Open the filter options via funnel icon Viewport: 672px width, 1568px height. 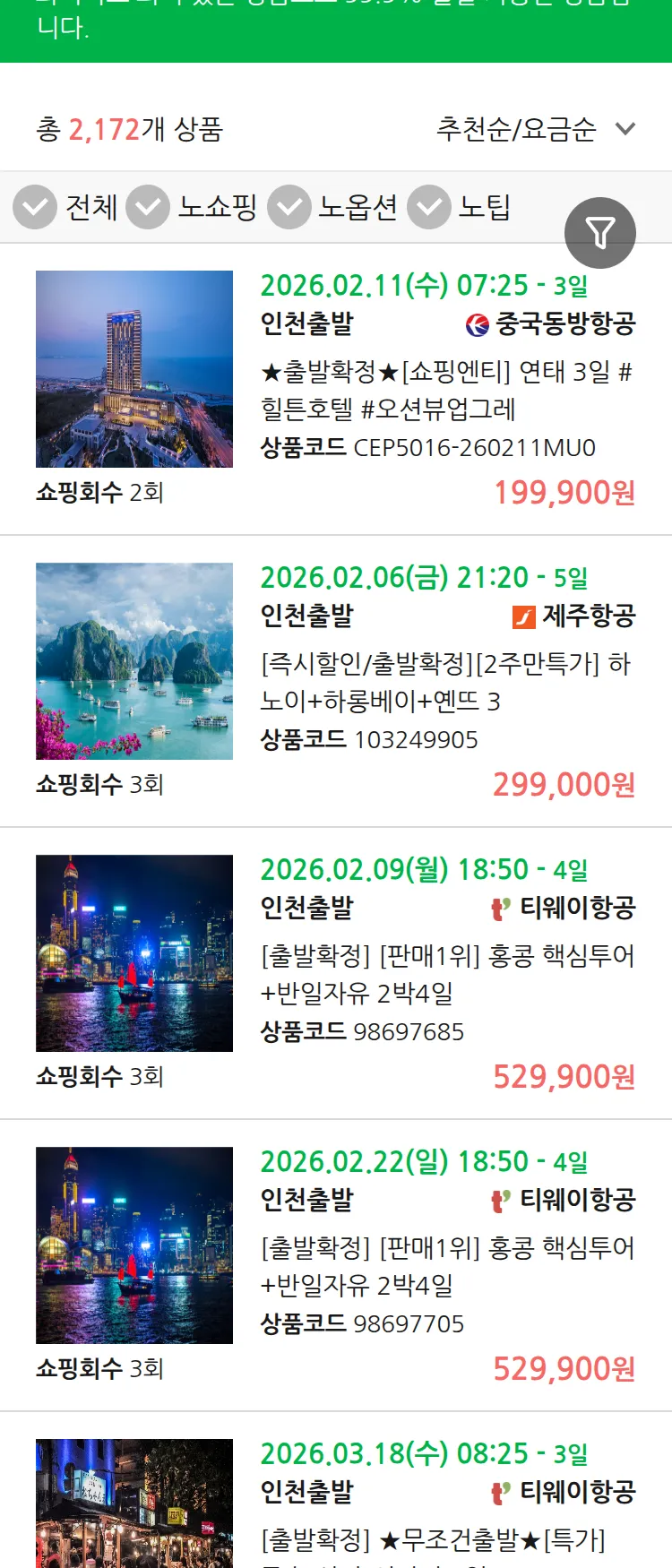tap(600, 232)
